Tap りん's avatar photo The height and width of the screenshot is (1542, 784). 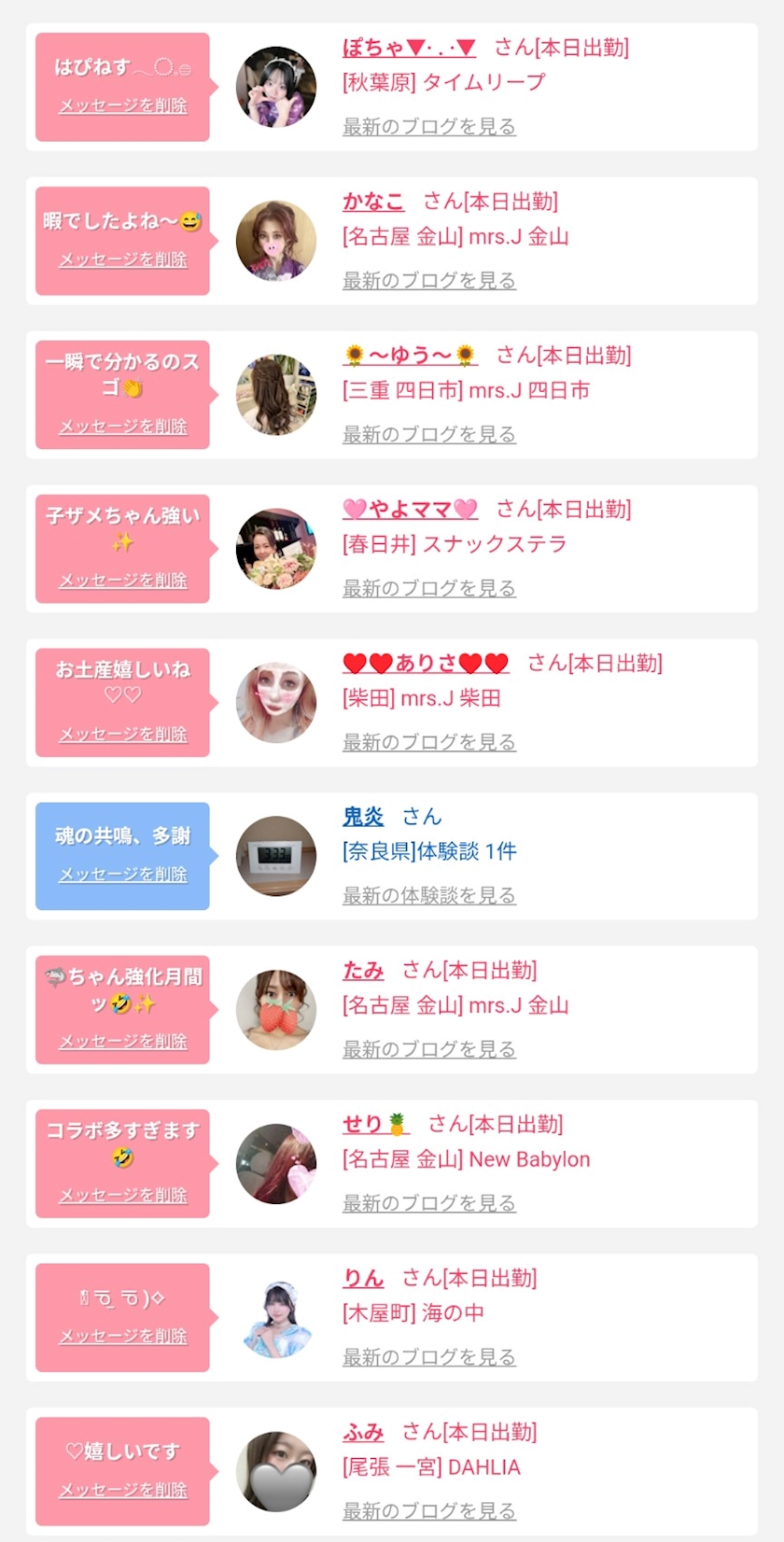click(275, 1318)
